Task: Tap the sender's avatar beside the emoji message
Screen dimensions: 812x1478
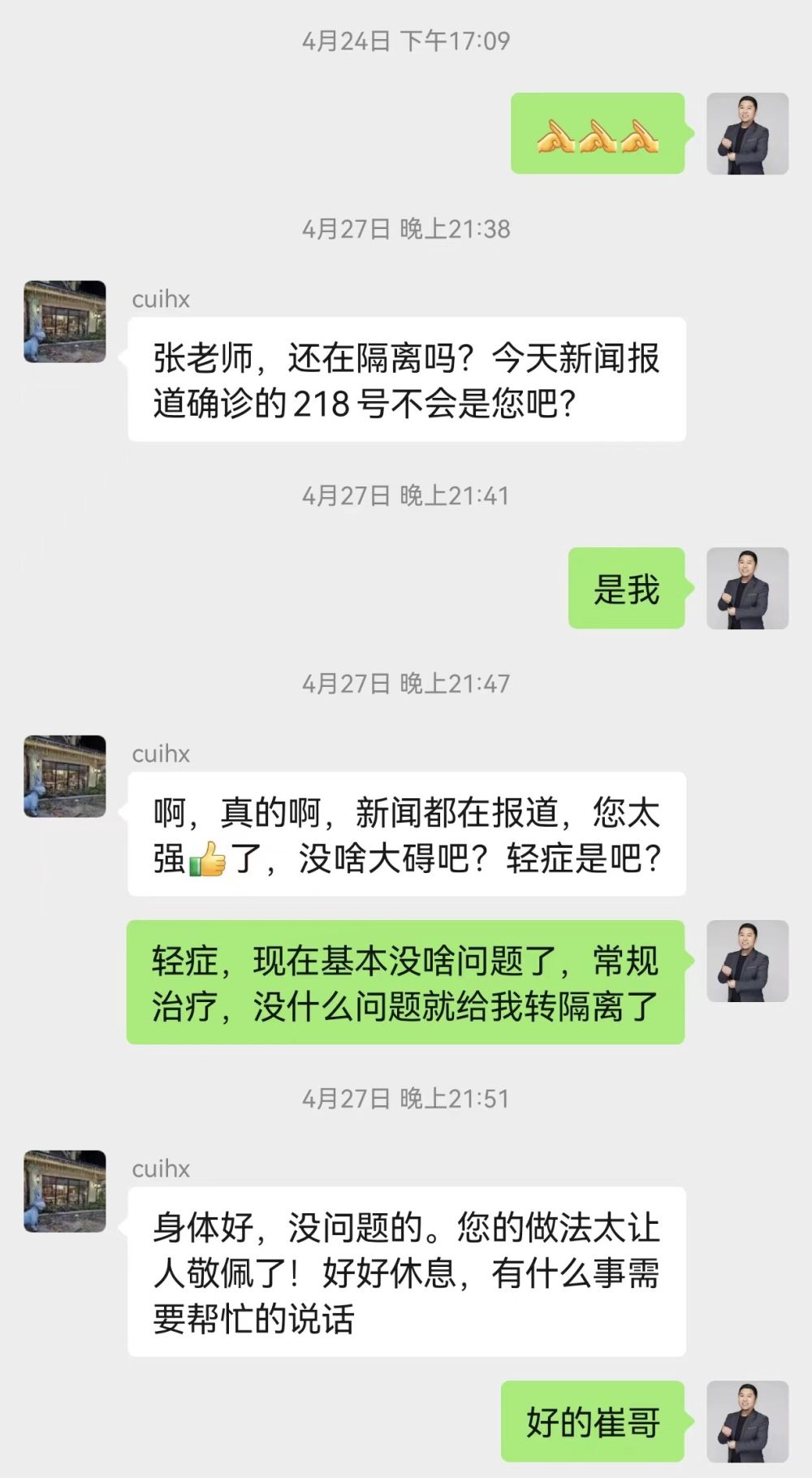Action: (747, 134)
